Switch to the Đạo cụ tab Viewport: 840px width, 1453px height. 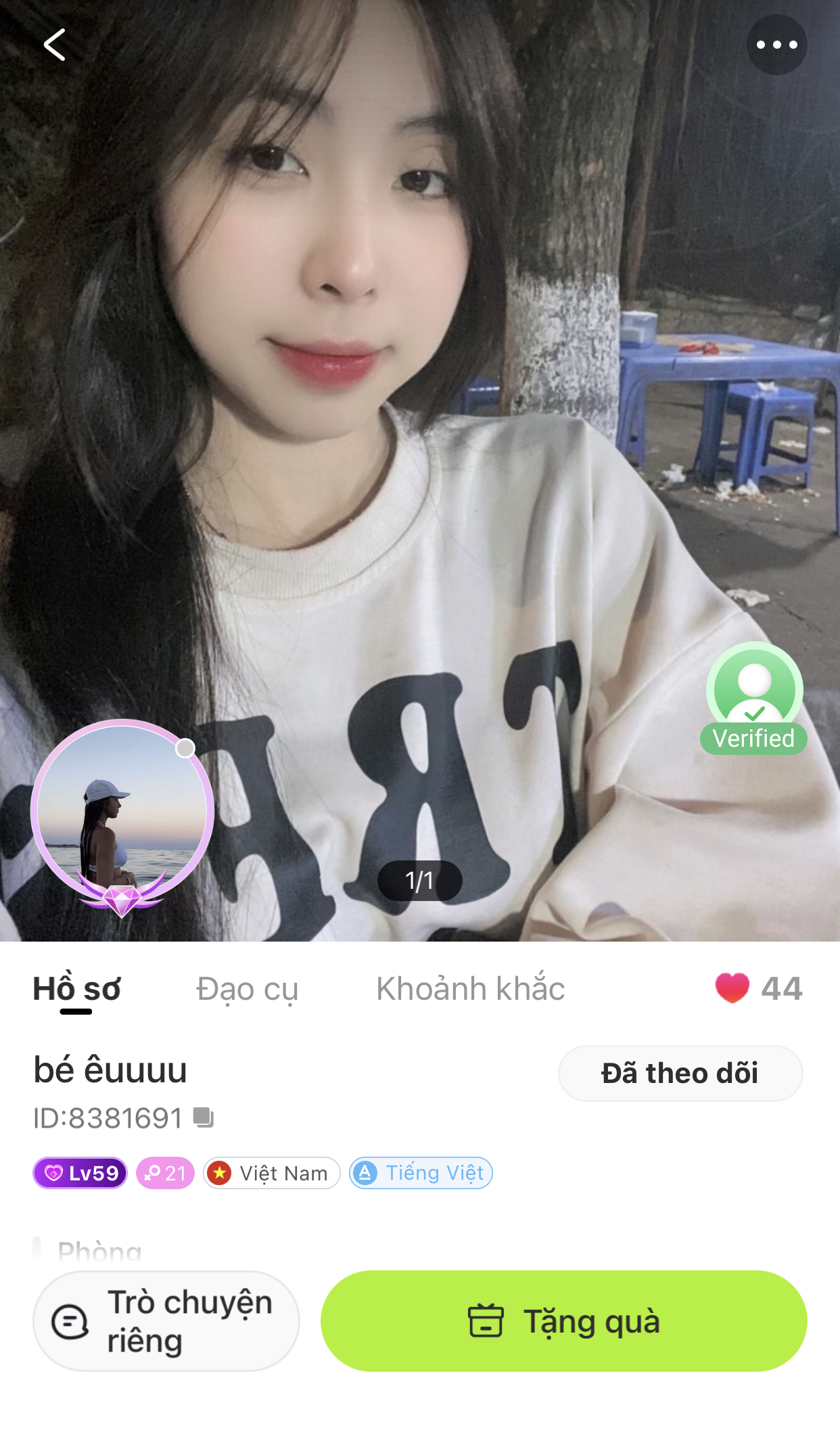pos(247,989)
